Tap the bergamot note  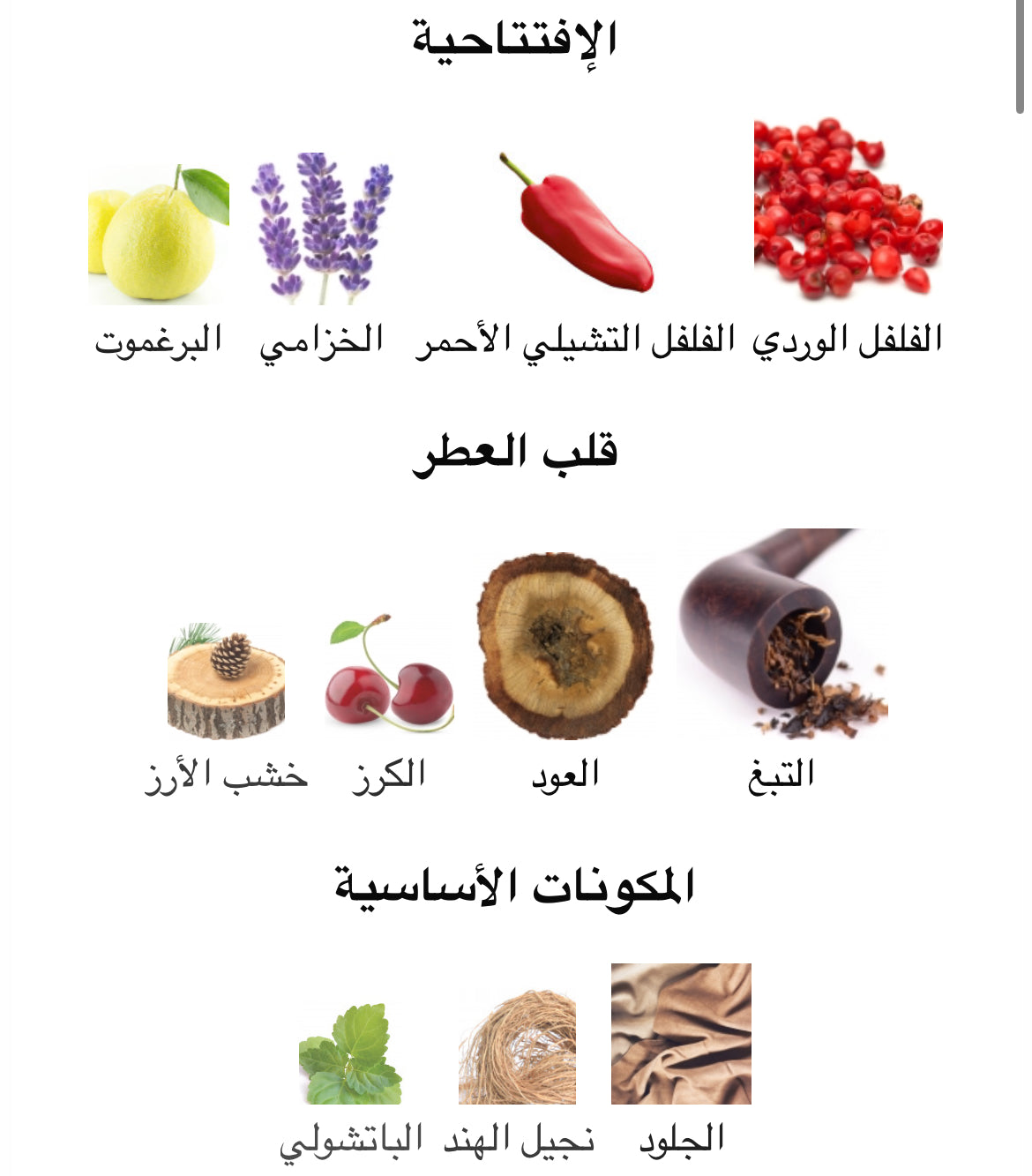tap(159, 235)
